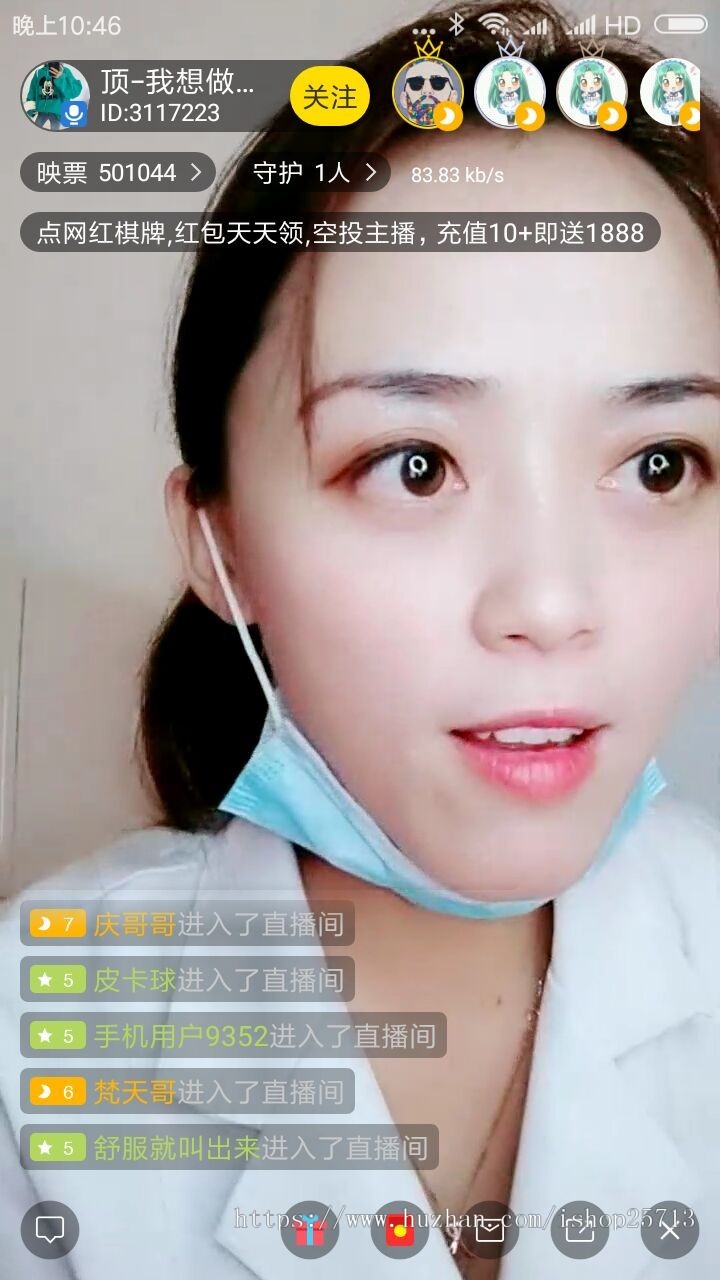Open the red packet icon
This screenshot has width=720, height=1280.
(x=400, y=1229)
